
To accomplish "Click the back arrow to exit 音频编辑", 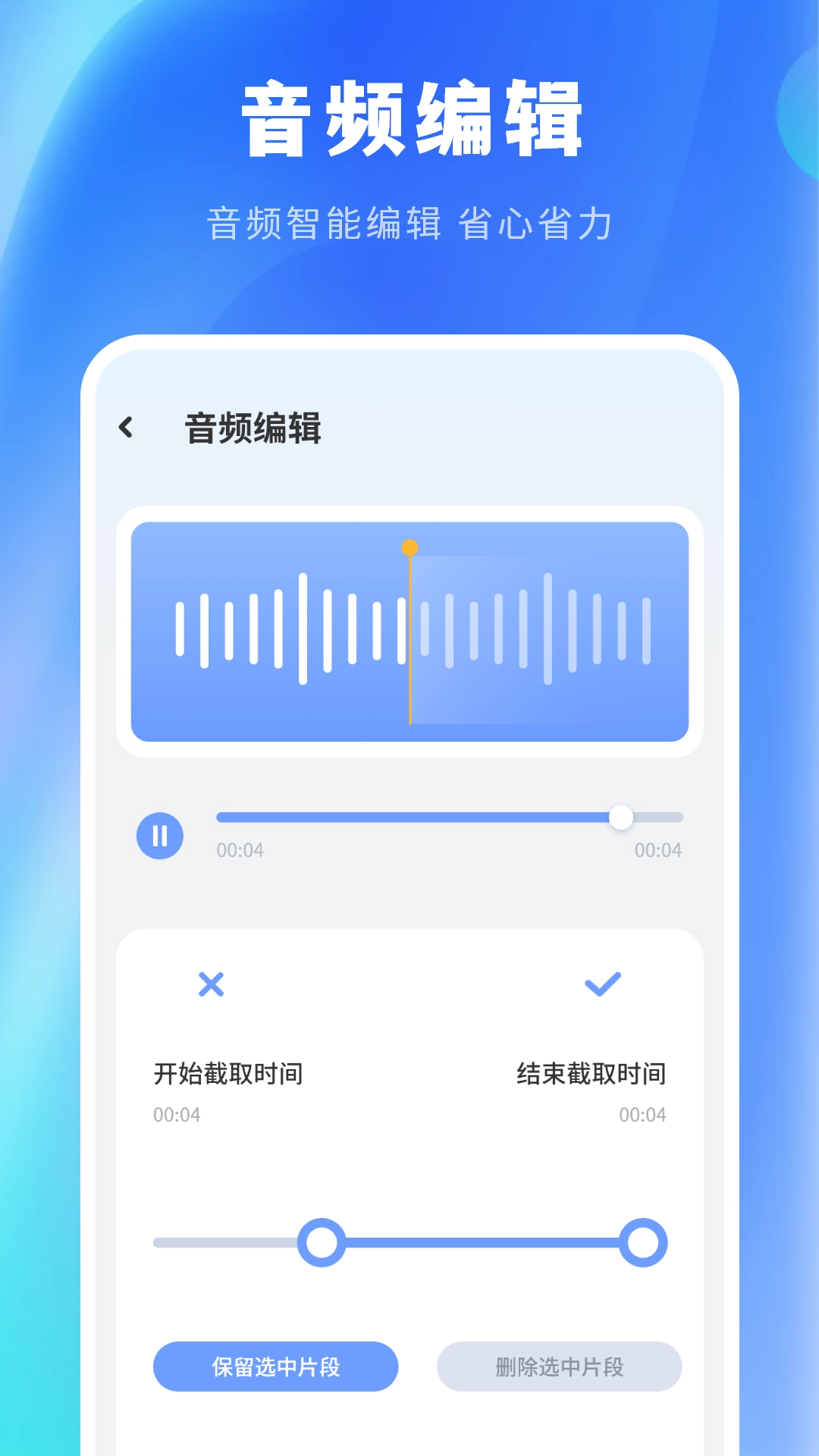I will (x=126, y=427).
